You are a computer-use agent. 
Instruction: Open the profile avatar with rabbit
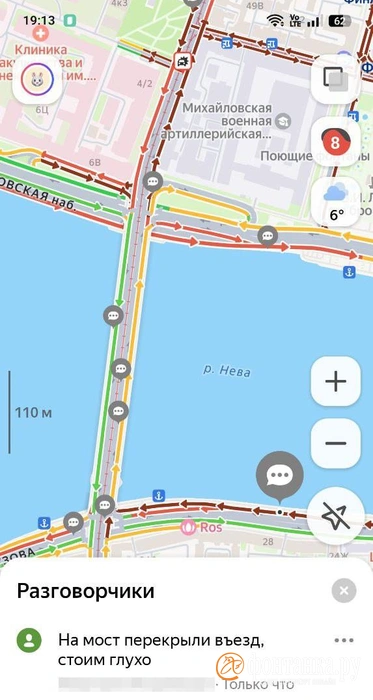37,79
